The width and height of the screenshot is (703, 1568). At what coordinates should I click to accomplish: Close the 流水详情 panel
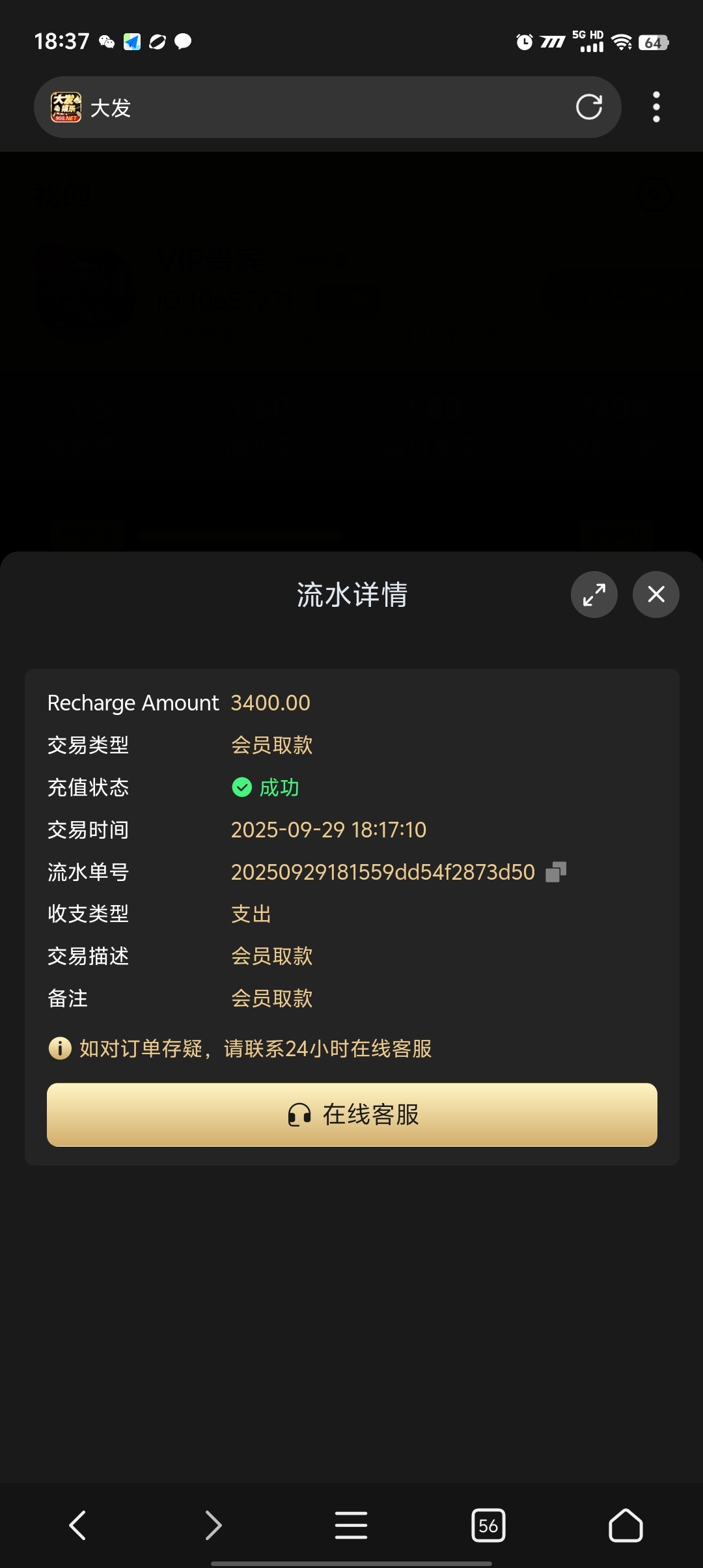click(x=655, y=594)
